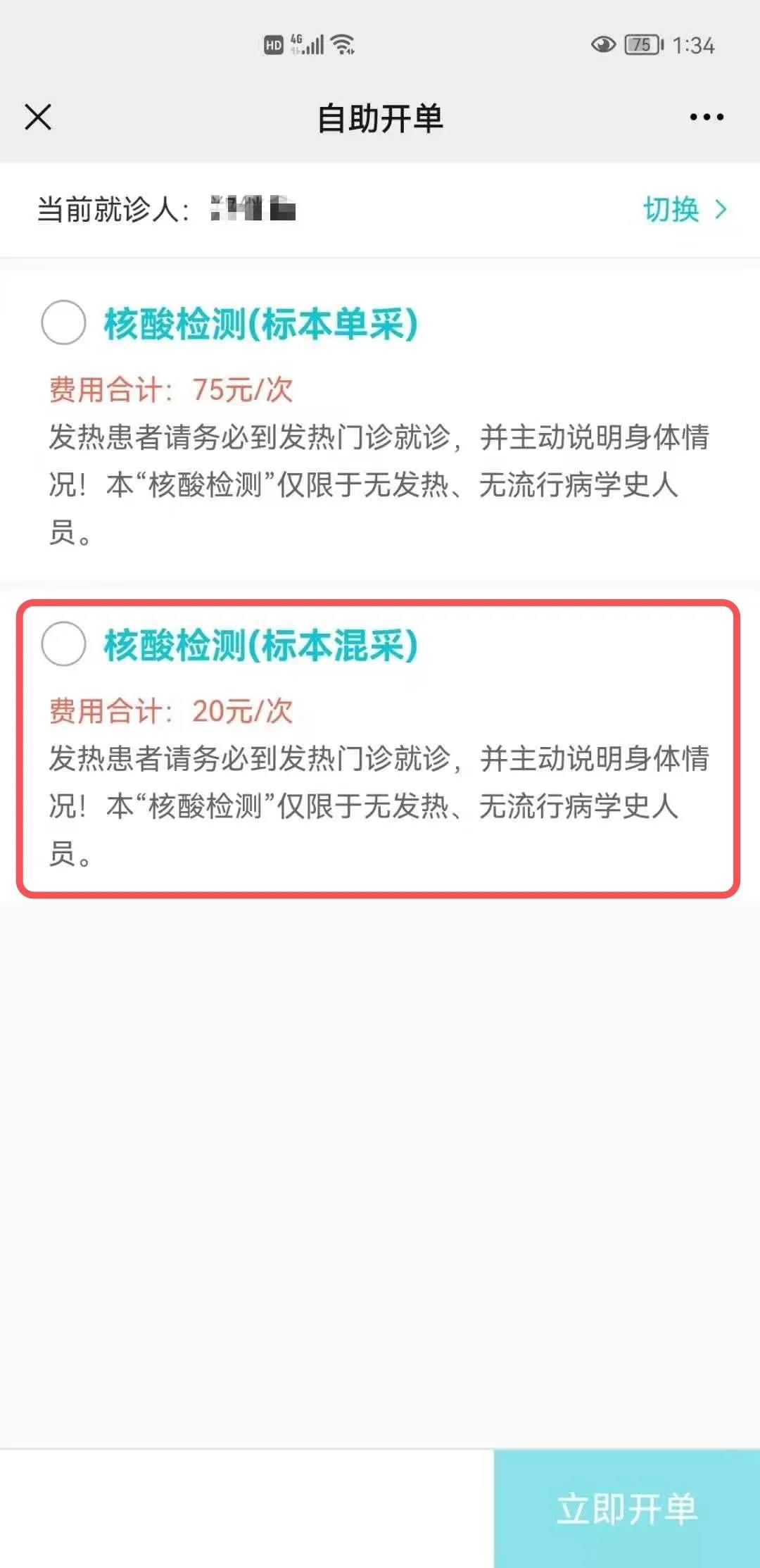Select the 核酸检测(标本混采) radio button
The image size is (760, 1568).
coord(63,644)
